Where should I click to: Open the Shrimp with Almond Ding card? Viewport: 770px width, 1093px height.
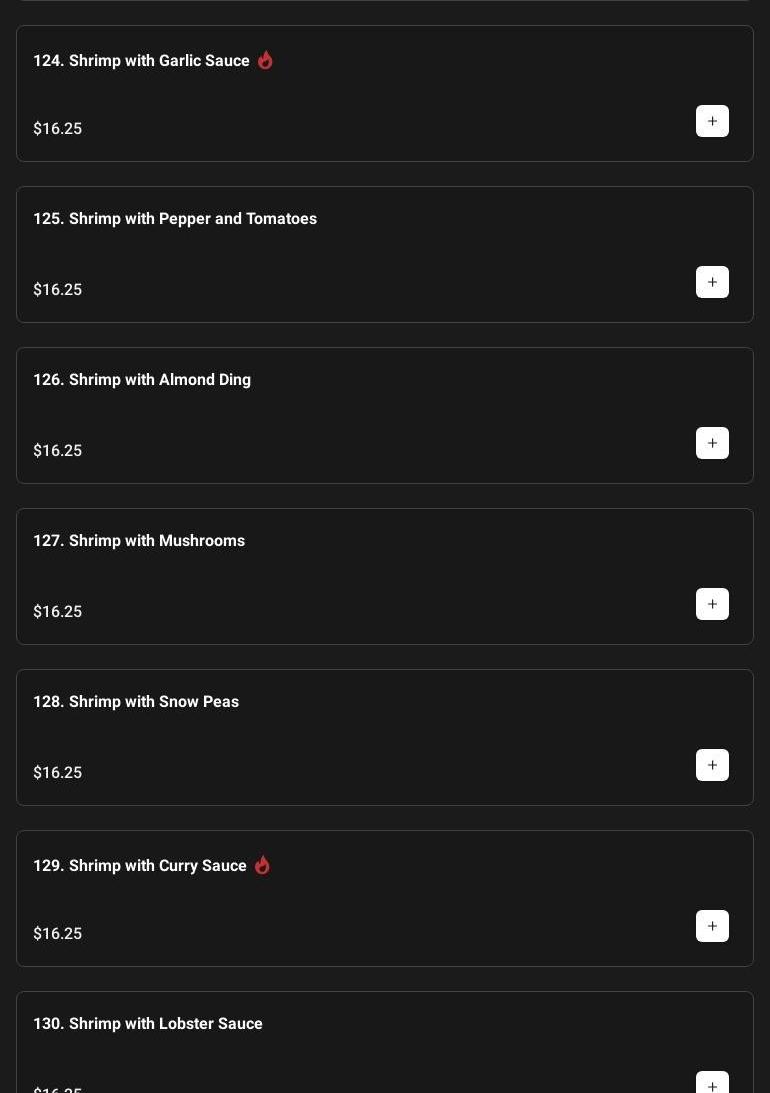[142, 380]
